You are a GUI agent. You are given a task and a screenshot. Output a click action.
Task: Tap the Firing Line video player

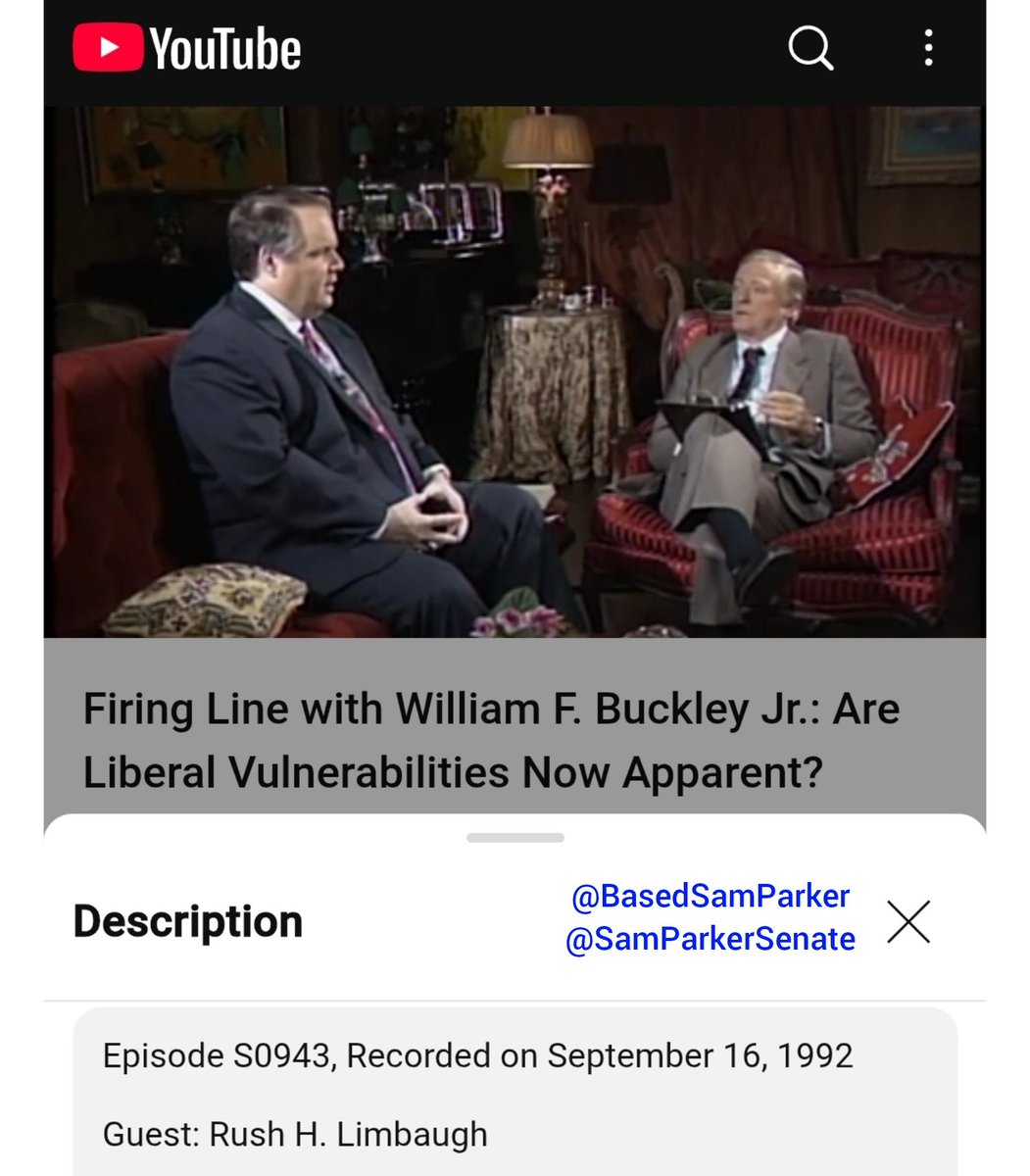pyautogui.click(x=515, y=372)
